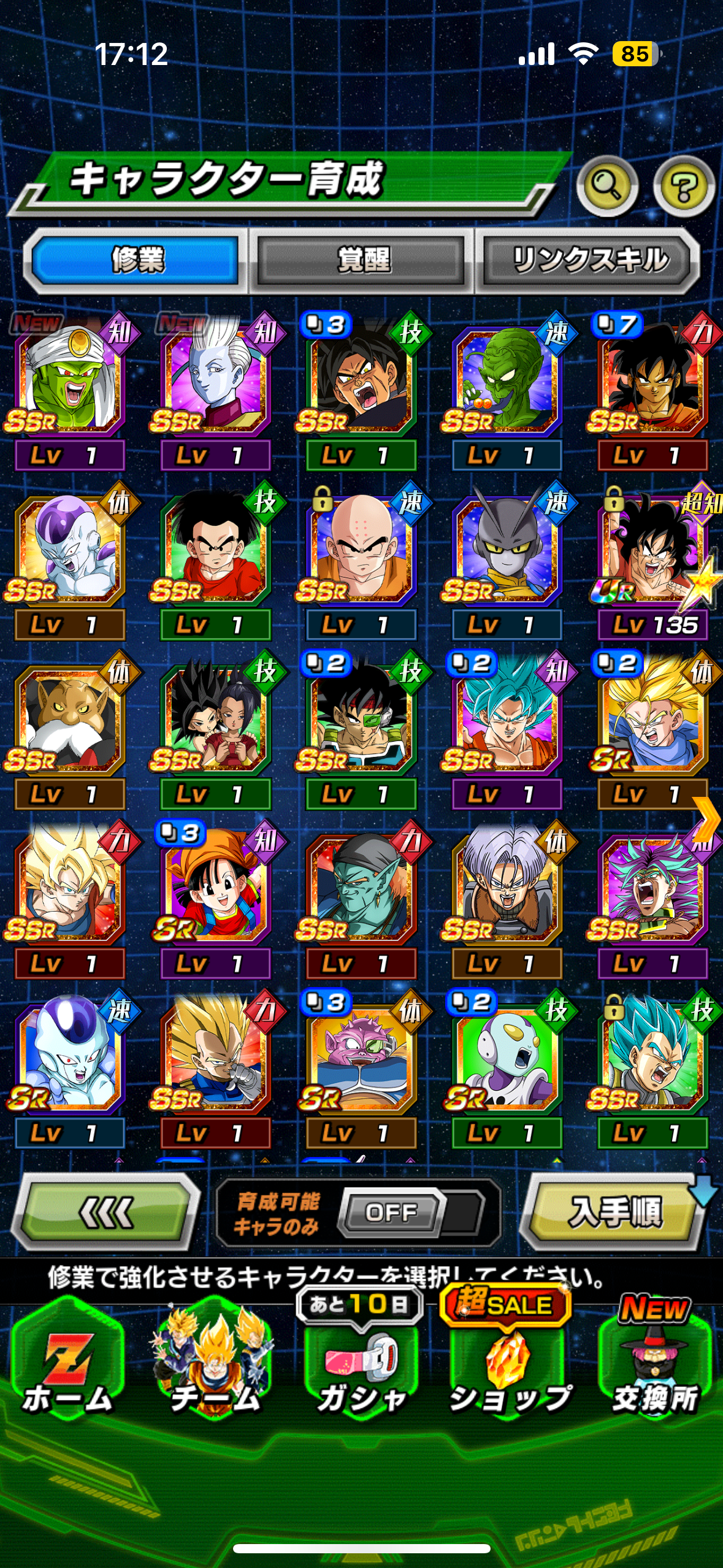723x1568 pixels.
Task: Switch to the 覚醒 tab
Action: coord(362,260)
